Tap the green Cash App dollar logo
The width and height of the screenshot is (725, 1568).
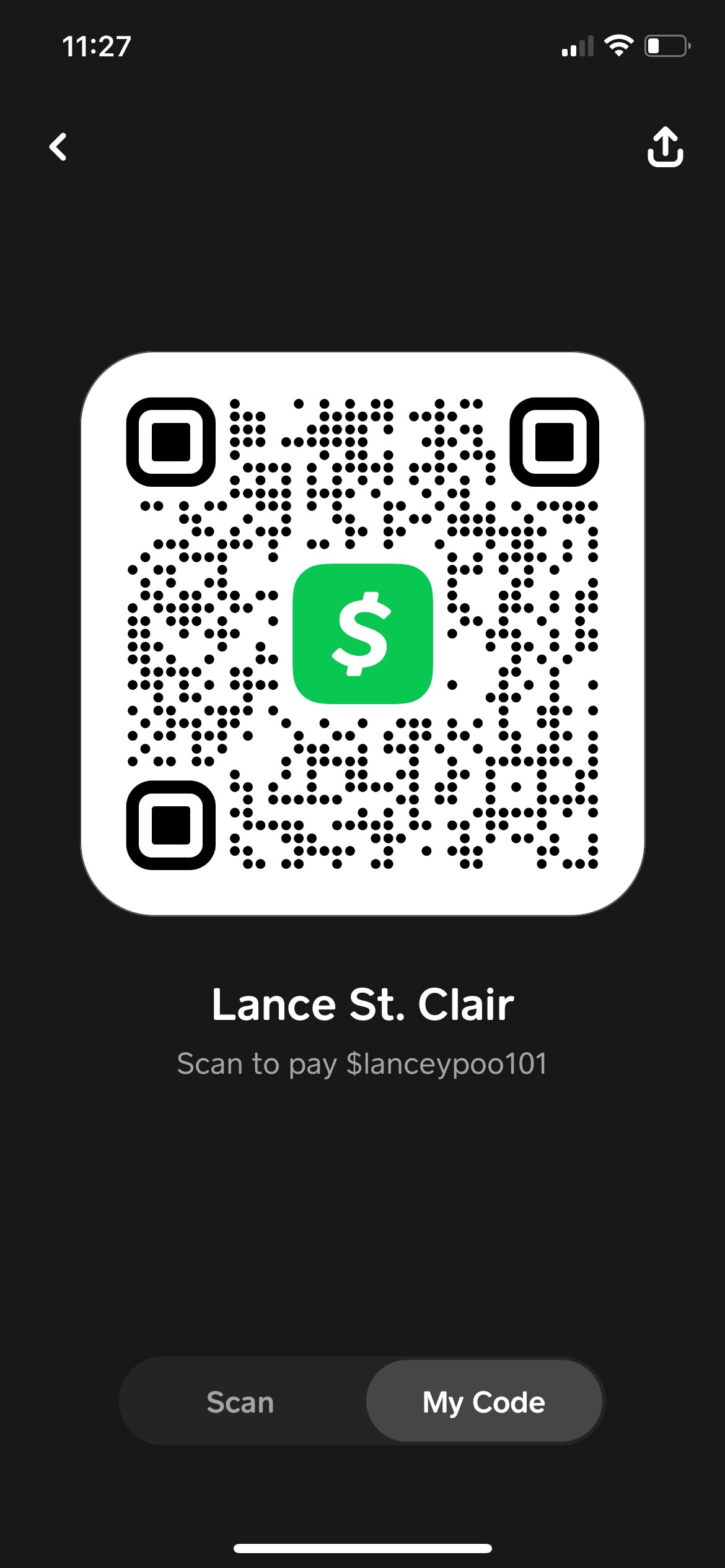click(x=362, y=633)
